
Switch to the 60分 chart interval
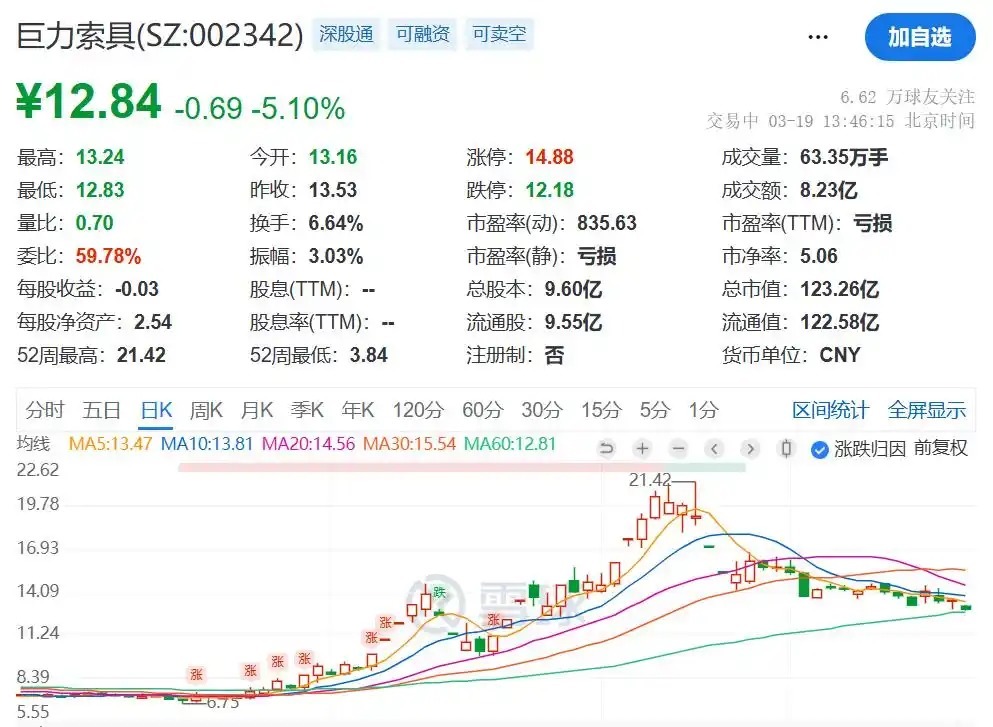[483, 410]
